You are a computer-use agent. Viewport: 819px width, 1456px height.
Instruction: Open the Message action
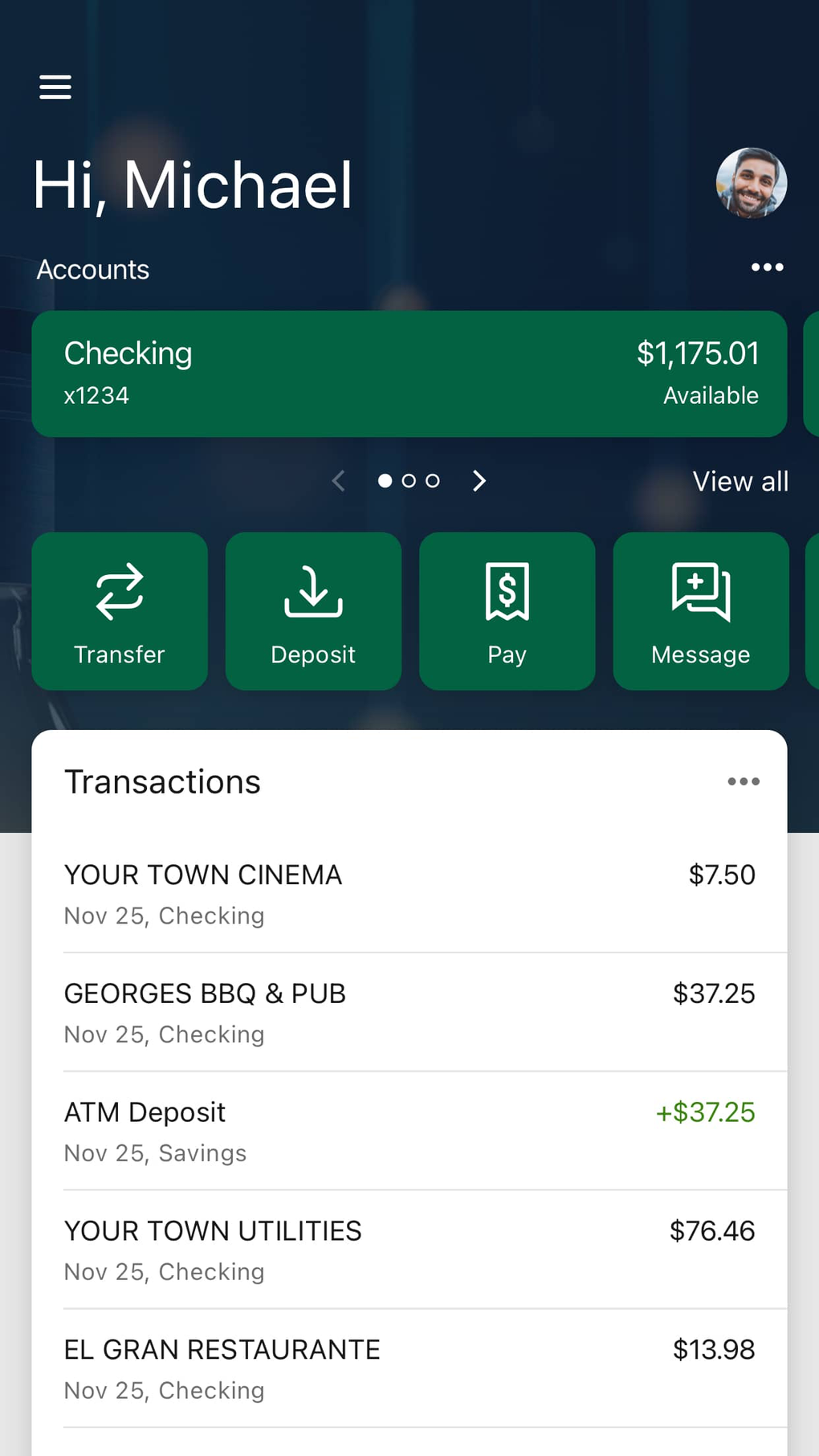[x=701, y=611]
